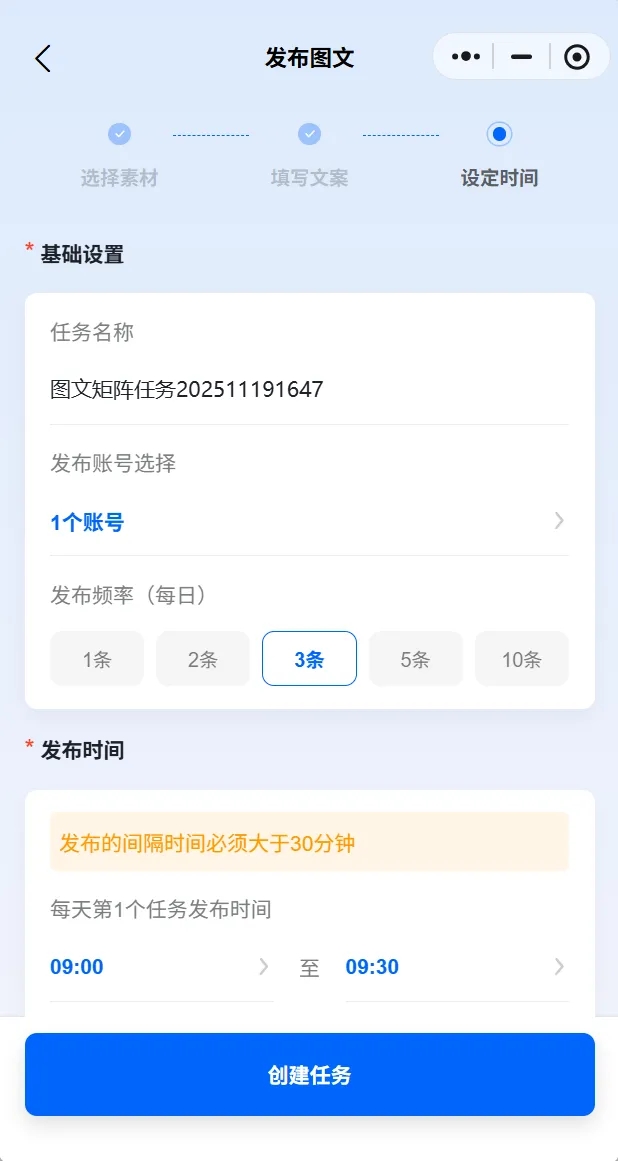Image resolution: width=618 pixels, height=1161 pixels.
Task: Go back with the top-left arrow
Action: (x=43, y=59)
